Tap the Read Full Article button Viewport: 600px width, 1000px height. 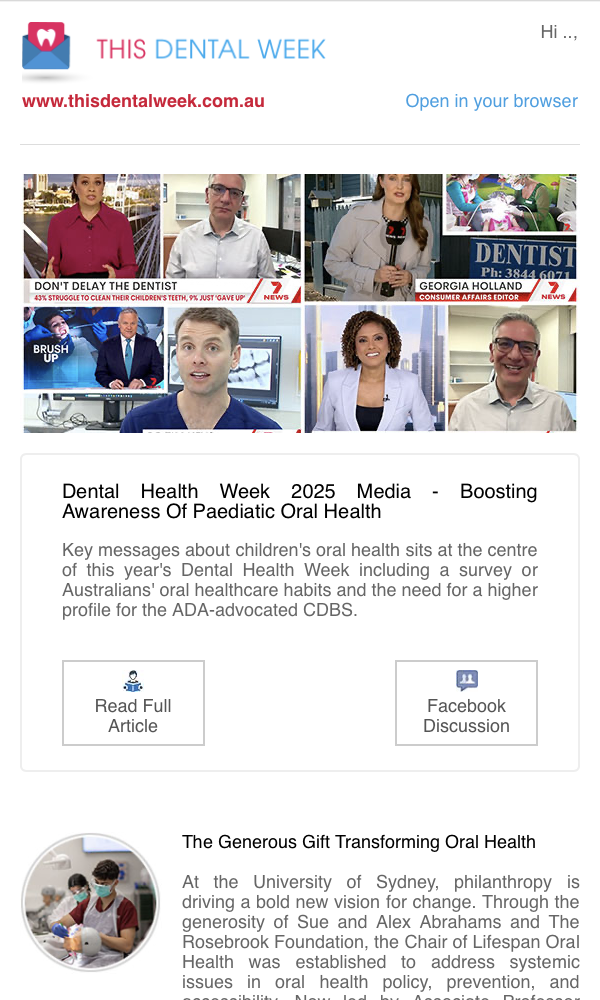[x=133, y=703]
